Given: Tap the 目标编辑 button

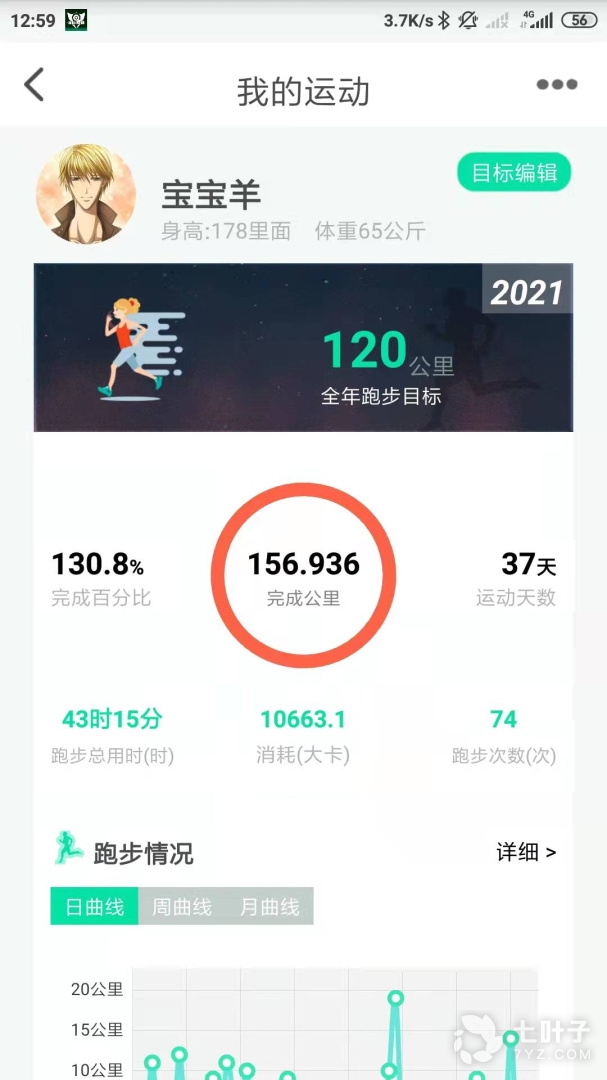Looking at the screenshot, I should [514, 173].
